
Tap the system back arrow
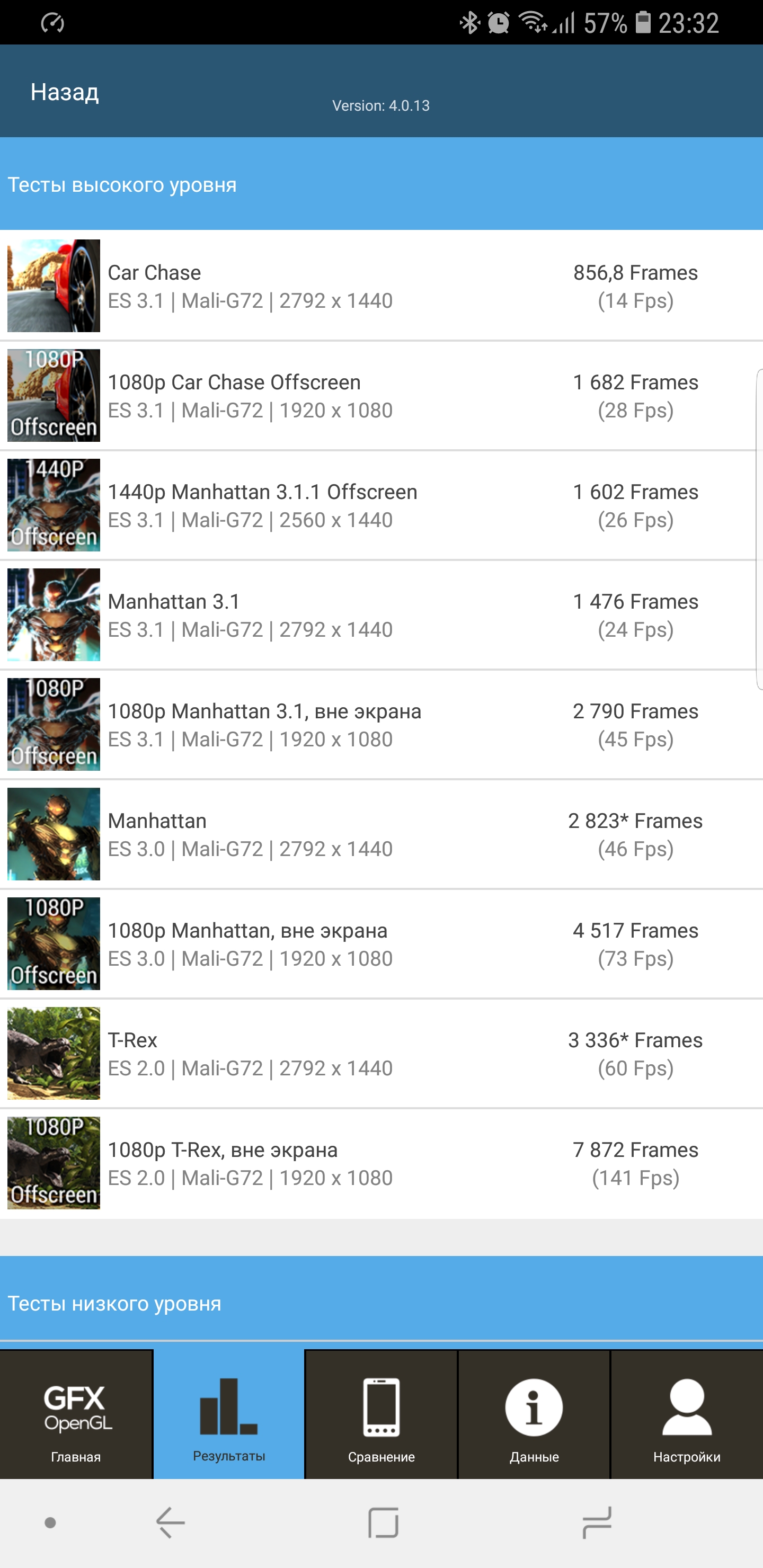[171, 1522]
